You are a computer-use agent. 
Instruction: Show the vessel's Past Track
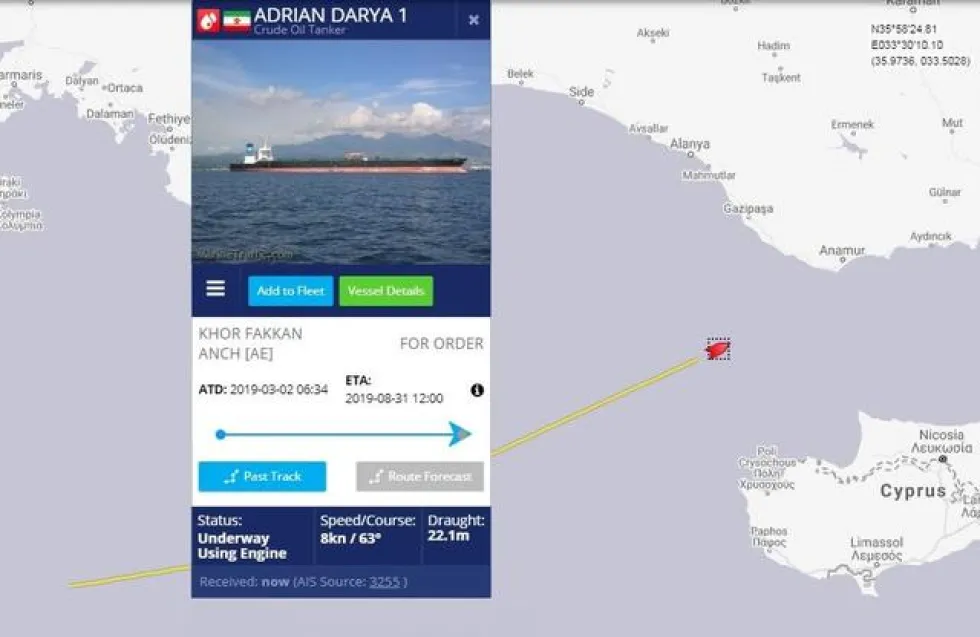(262, 476)
